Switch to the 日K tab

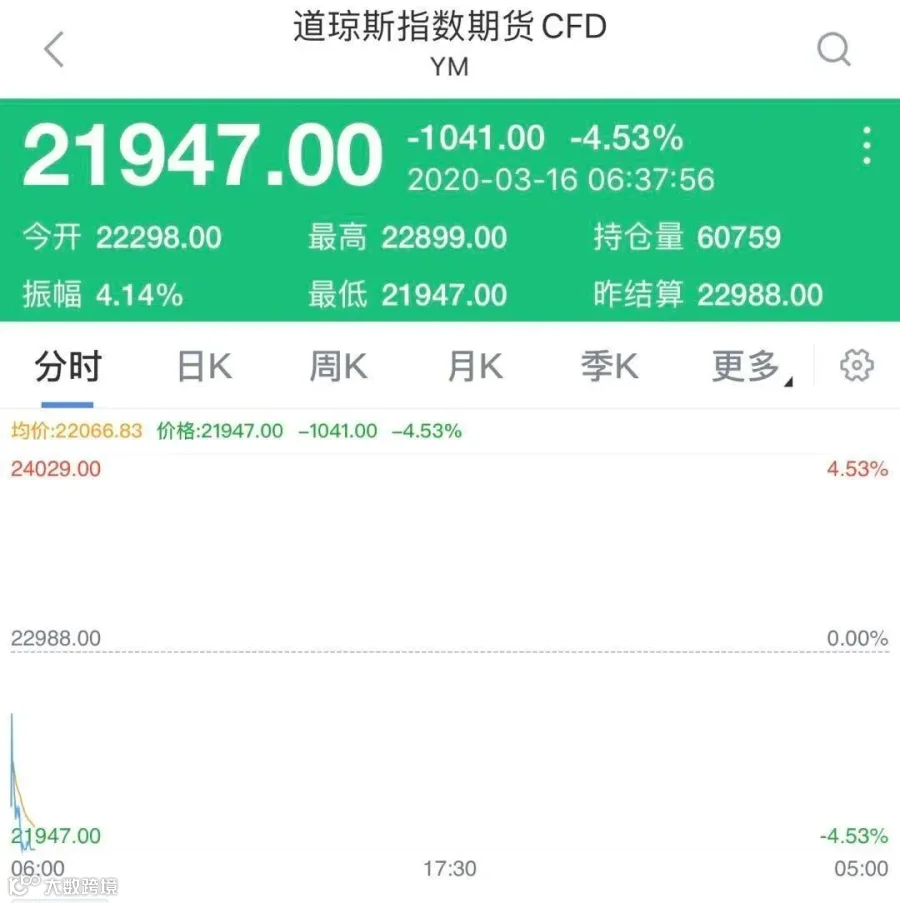click(x=205, y=367)
